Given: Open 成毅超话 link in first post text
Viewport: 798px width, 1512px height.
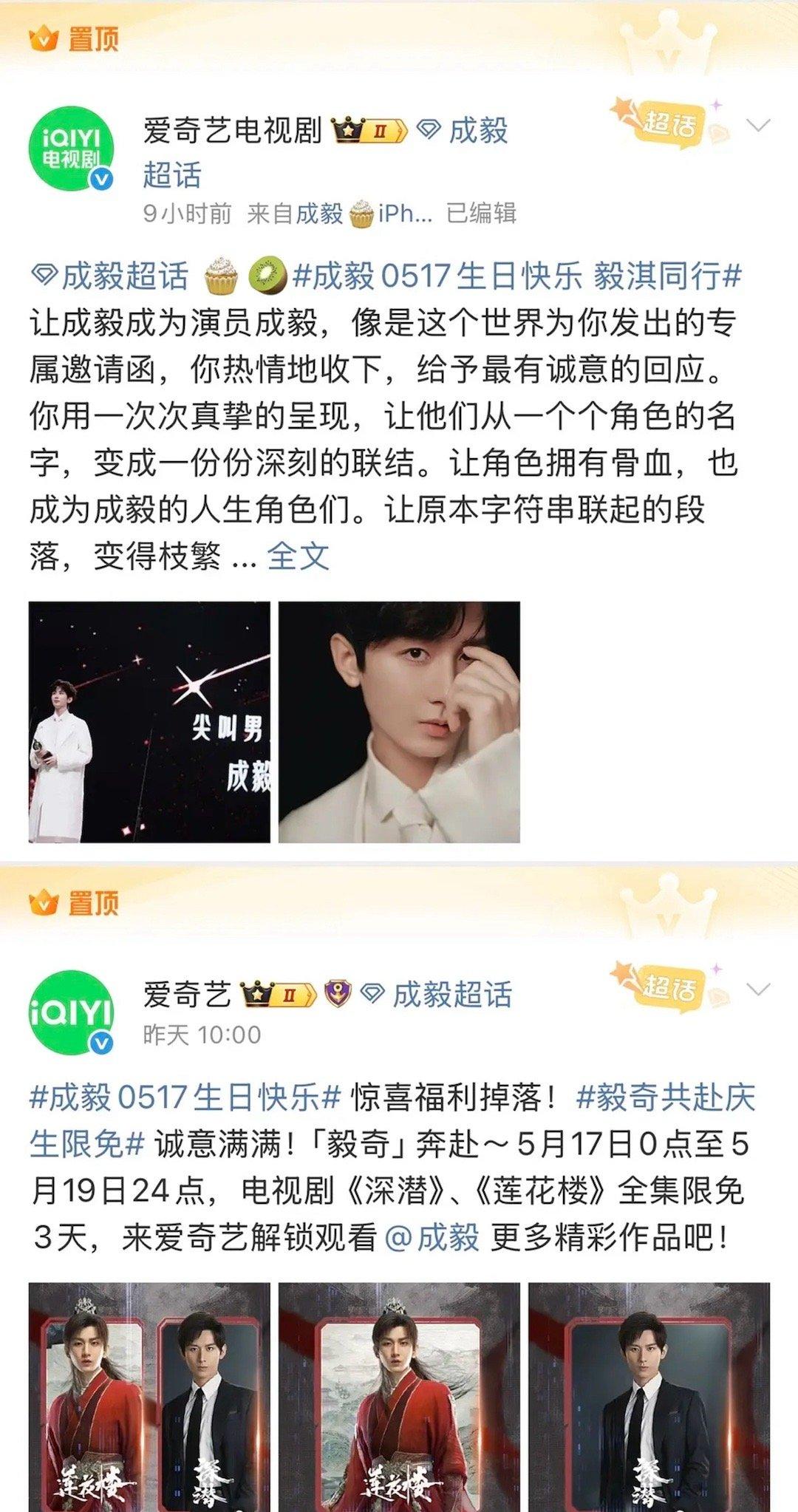Looking at the screenshot, I should (111, 276).
